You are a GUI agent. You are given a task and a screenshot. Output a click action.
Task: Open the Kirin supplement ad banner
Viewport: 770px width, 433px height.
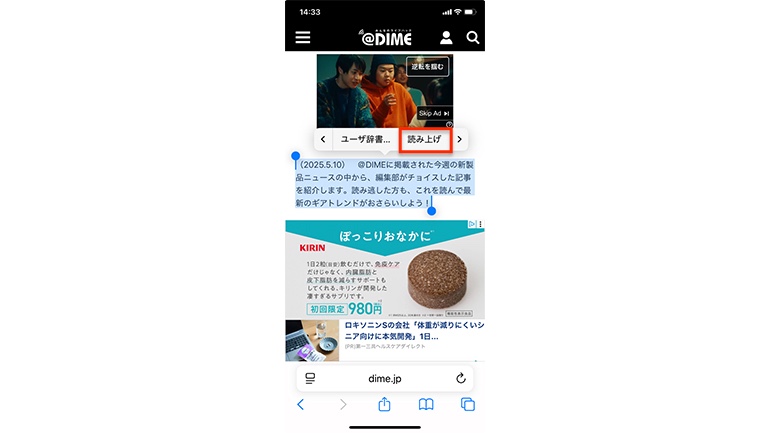tap(384, 270)
